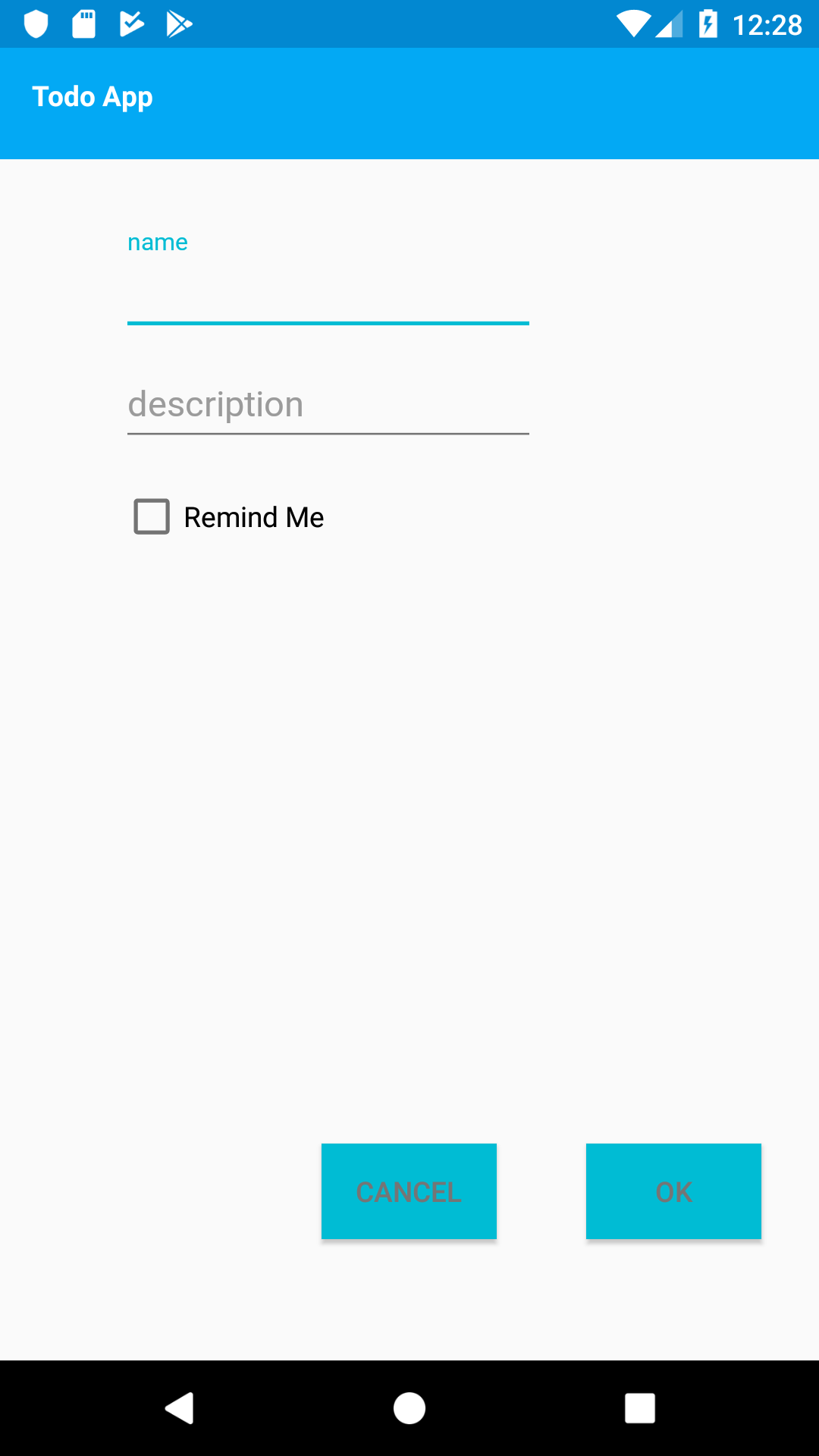This screenshot has width=819, height=1456.
Task: Tap the back navigation arrow
Action: [180, 1408]
